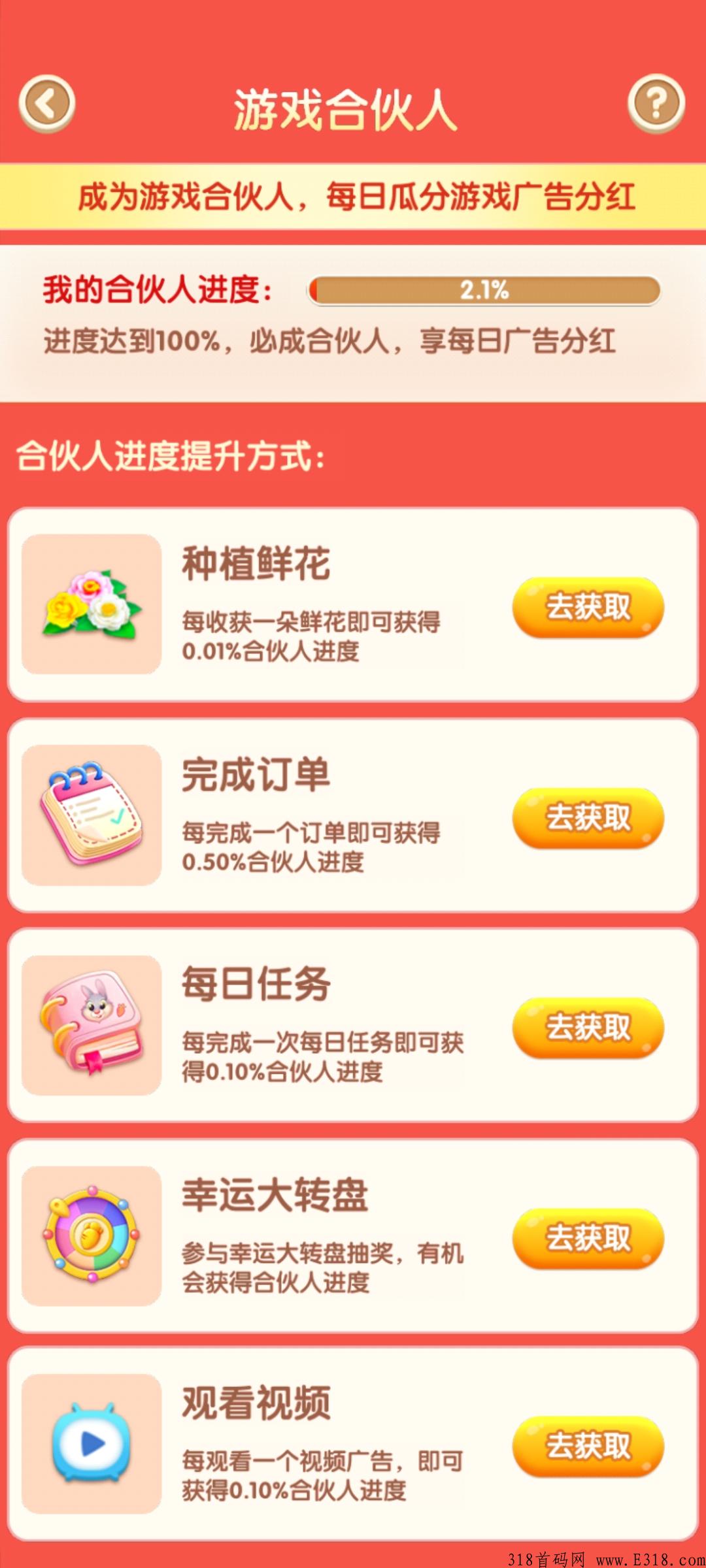
Task: Open the question mark help icon
Action: [656, 104]
